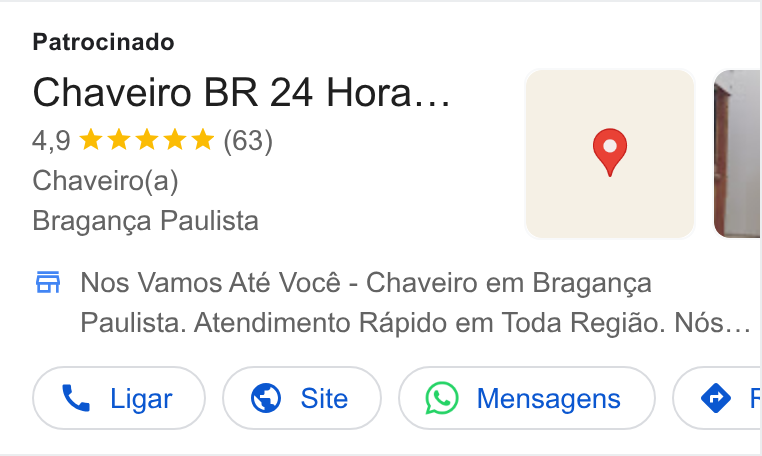View the business photo beside the map
Screen dimensions: 762x456
coord(737,154)
